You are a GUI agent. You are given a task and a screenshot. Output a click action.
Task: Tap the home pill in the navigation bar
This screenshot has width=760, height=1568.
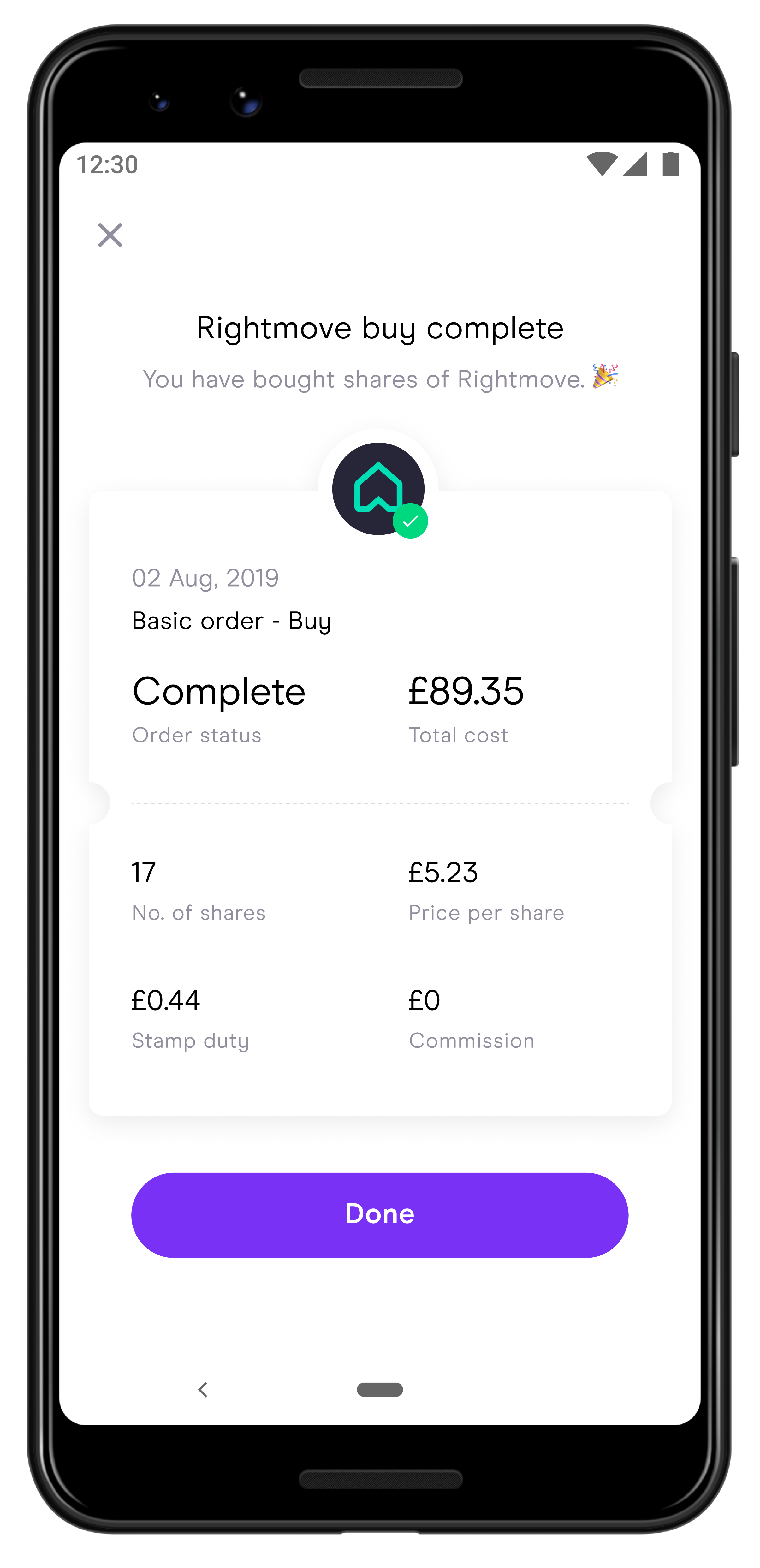(380, 1390)
